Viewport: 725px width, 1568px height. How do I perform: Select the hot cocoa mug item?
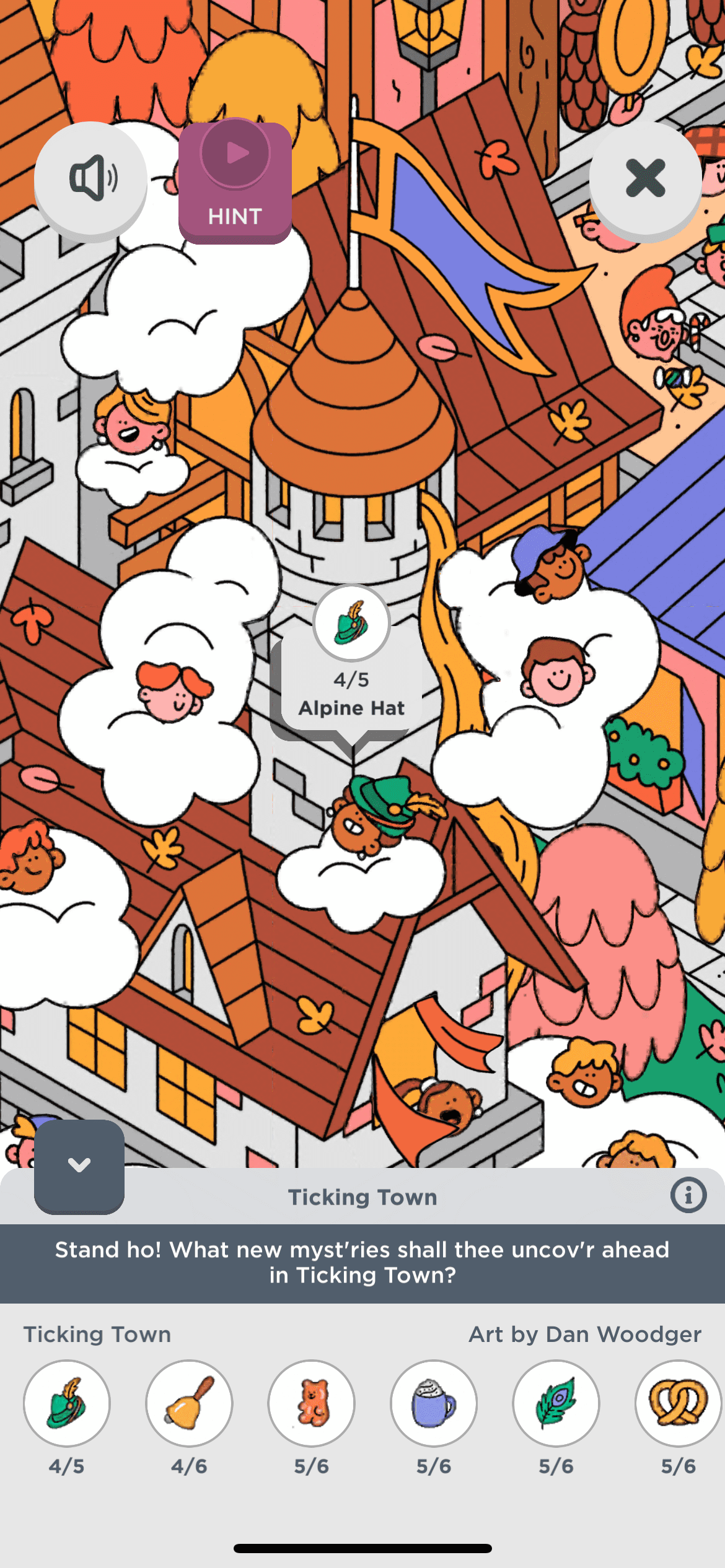pos(434,1403)
